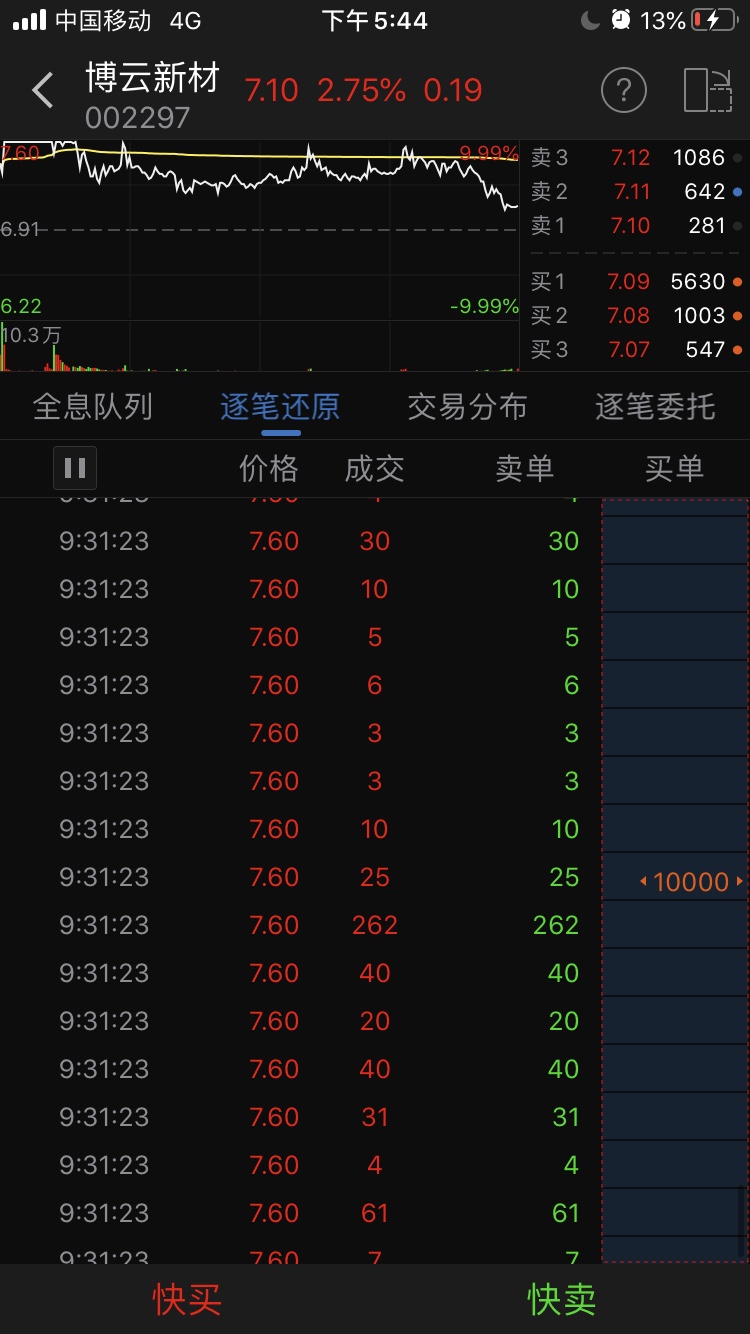Select the 买1 bid price 7.09 row
The image size is (750, 1334).
636,282
